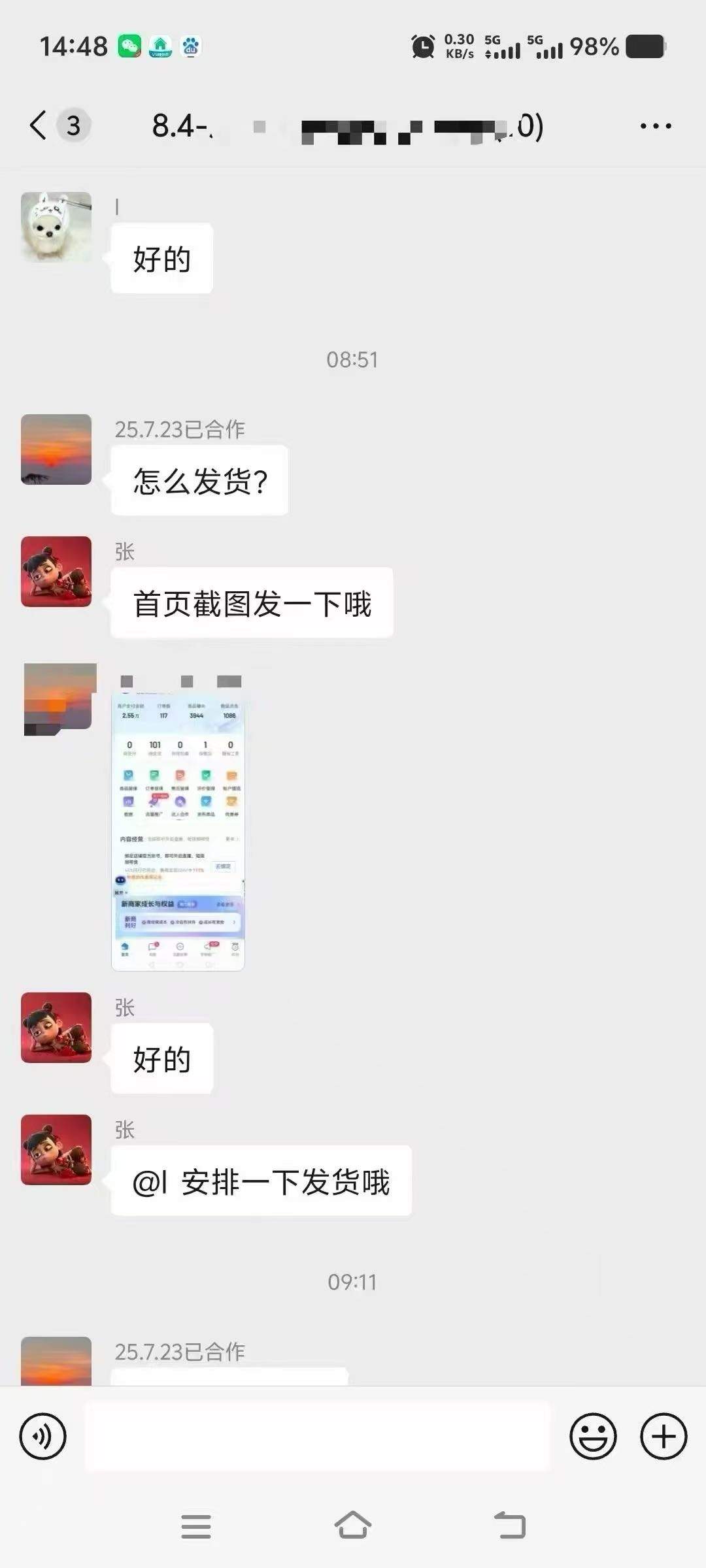View sunset avatar profile beside 怎么发货?
Image resolution: width=706 pixels, height=1568 pixels.
(x=56, y=449)
